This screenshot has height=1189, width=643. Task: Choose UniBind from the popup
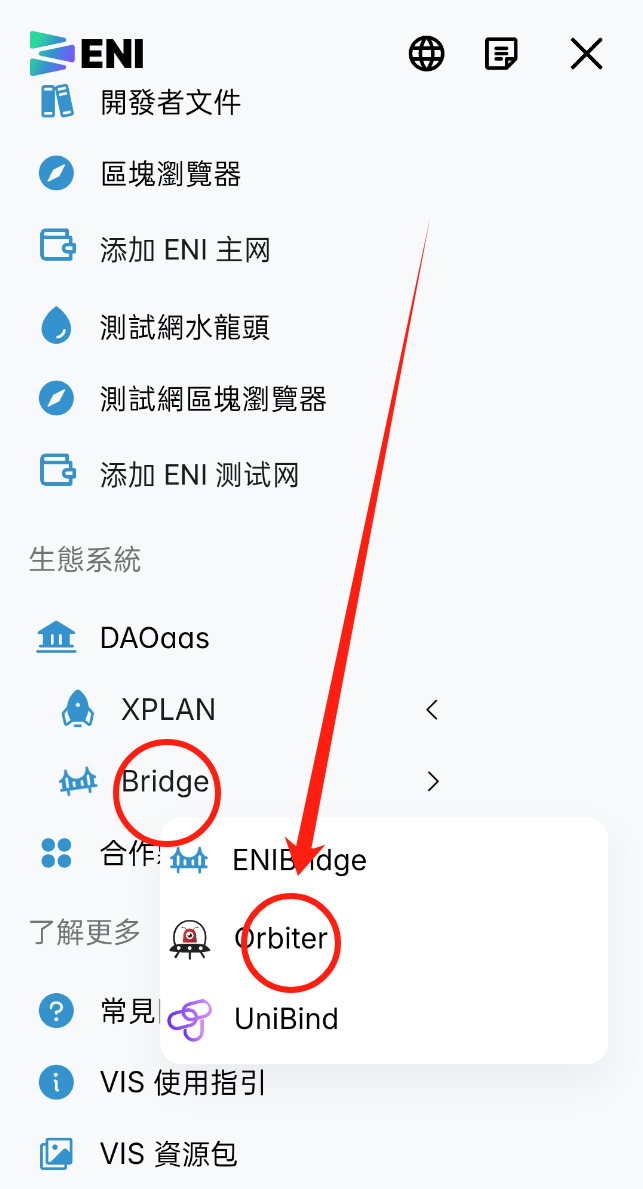pyautogui.click(x=286, y=1019)
